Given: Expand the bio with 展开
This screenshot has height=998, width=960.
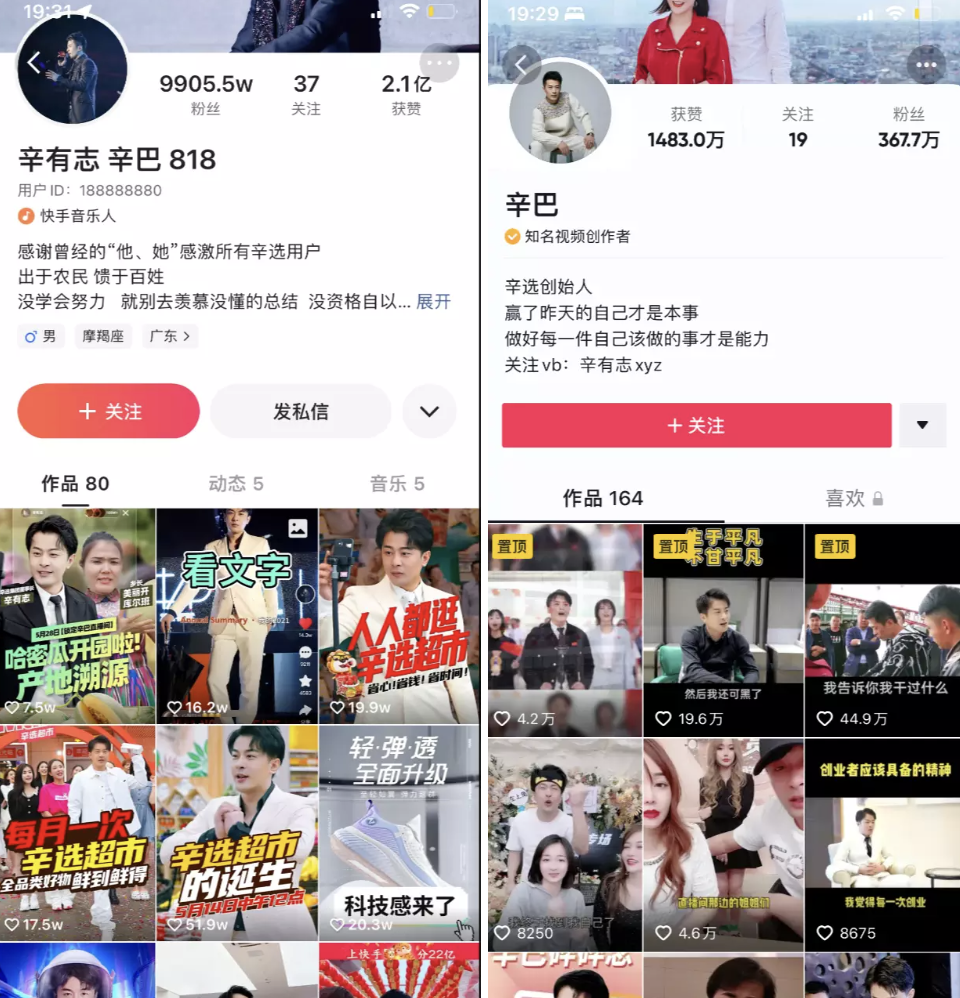Looking at the screenshot, I should (x=434, y=301).
